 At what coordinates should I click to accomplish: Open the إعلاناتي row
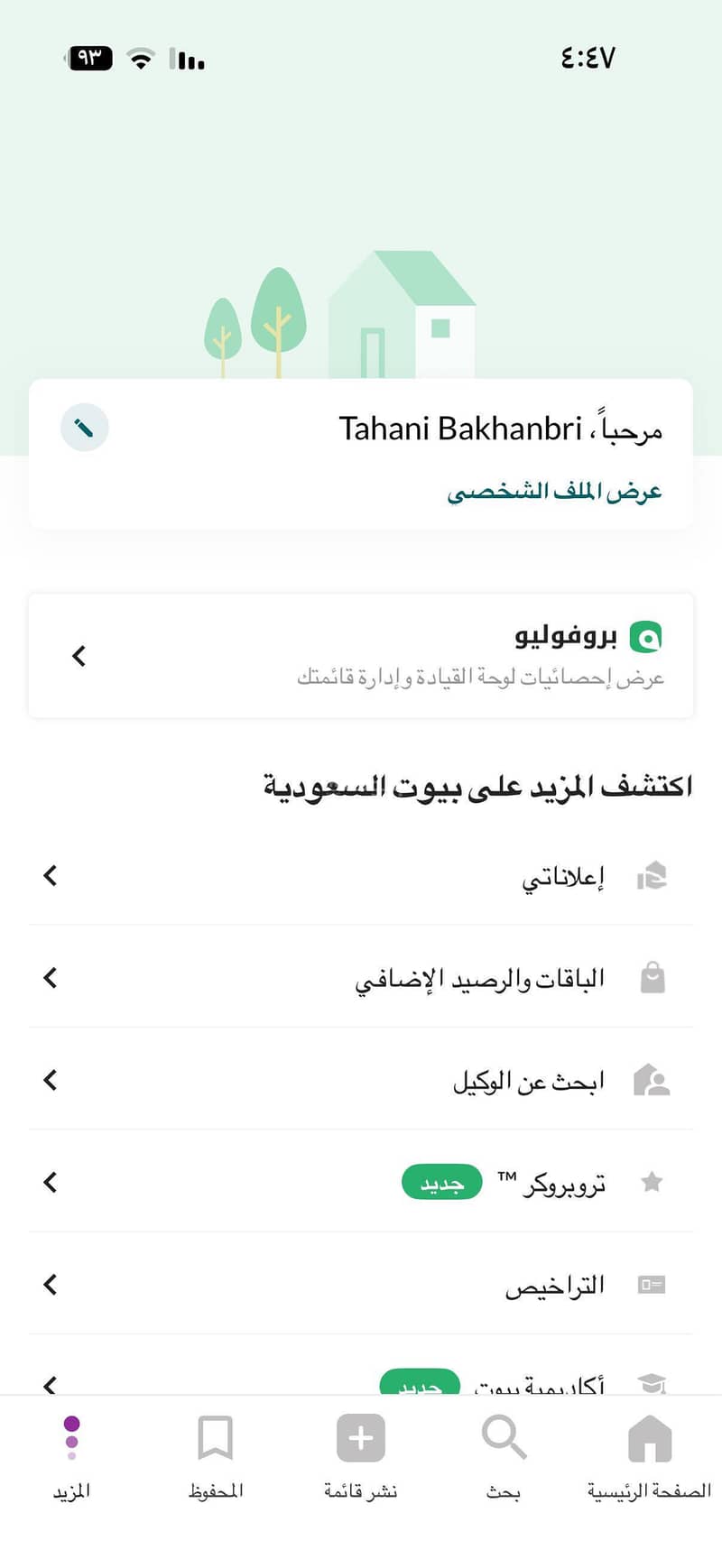click(361, 876)
